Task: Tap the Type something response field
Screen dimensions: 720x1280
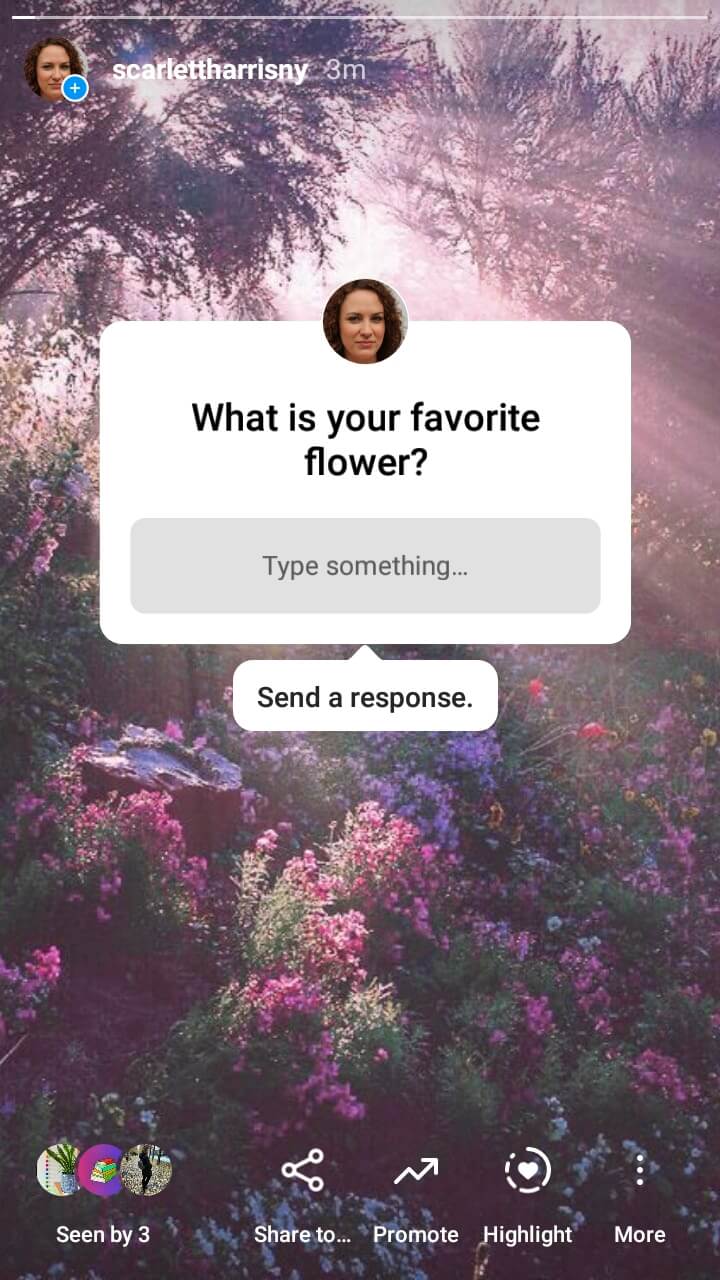Action: (365, 566)
